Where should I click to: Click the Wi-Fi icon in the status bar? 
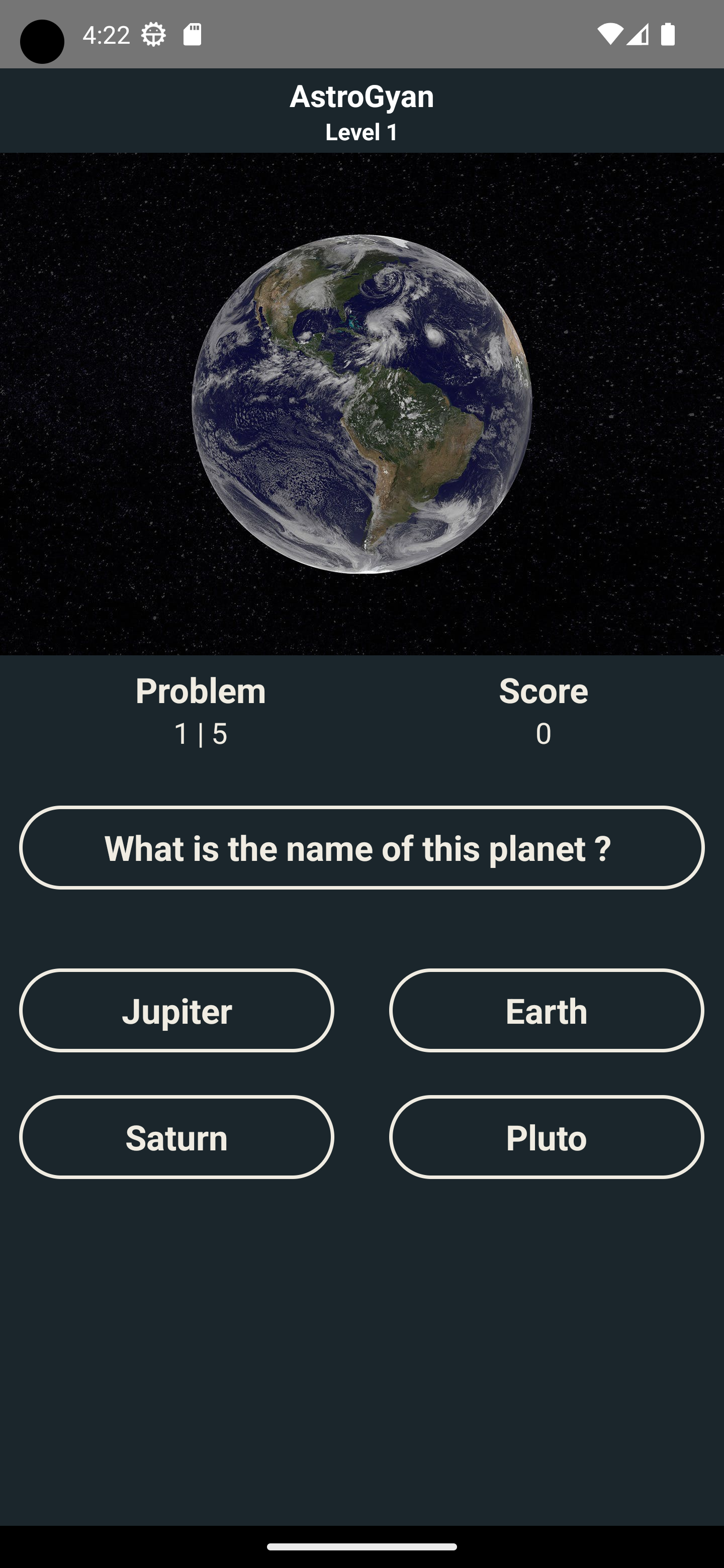(611, 35)
